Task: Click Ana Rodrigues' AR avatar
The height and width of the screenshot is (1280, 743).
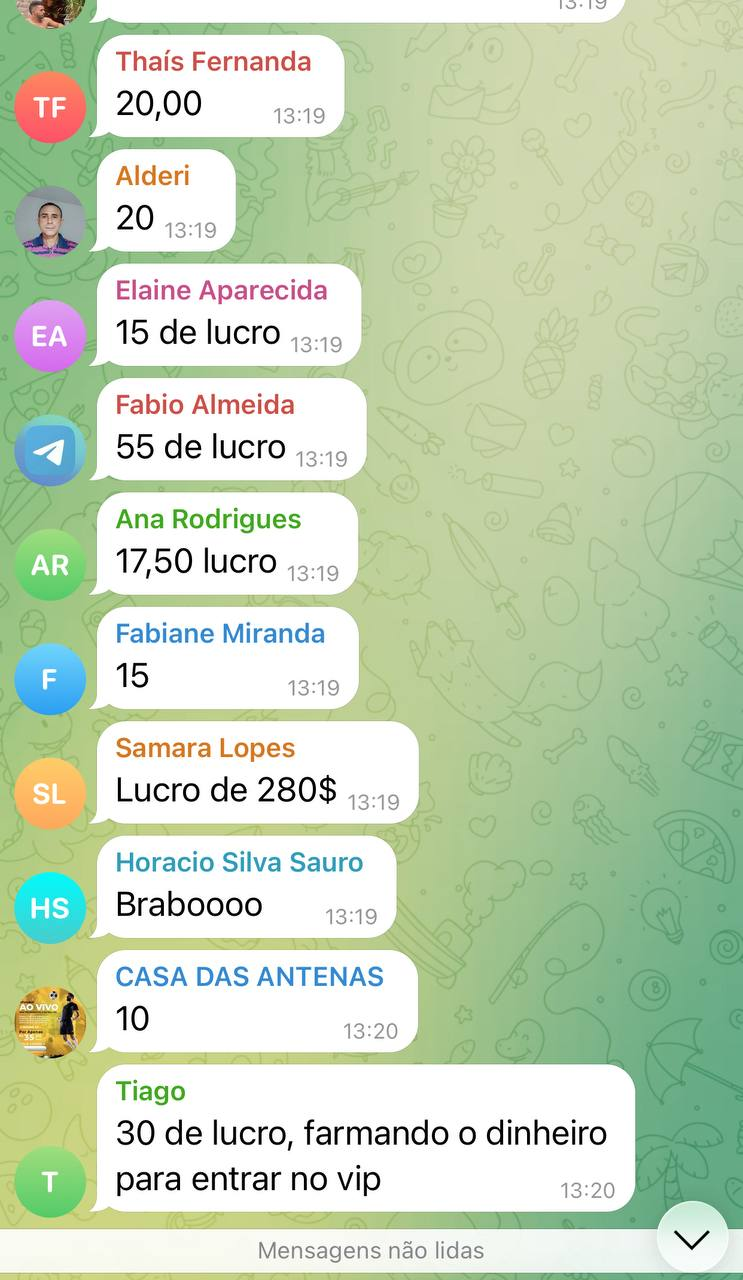Action: 50,564
